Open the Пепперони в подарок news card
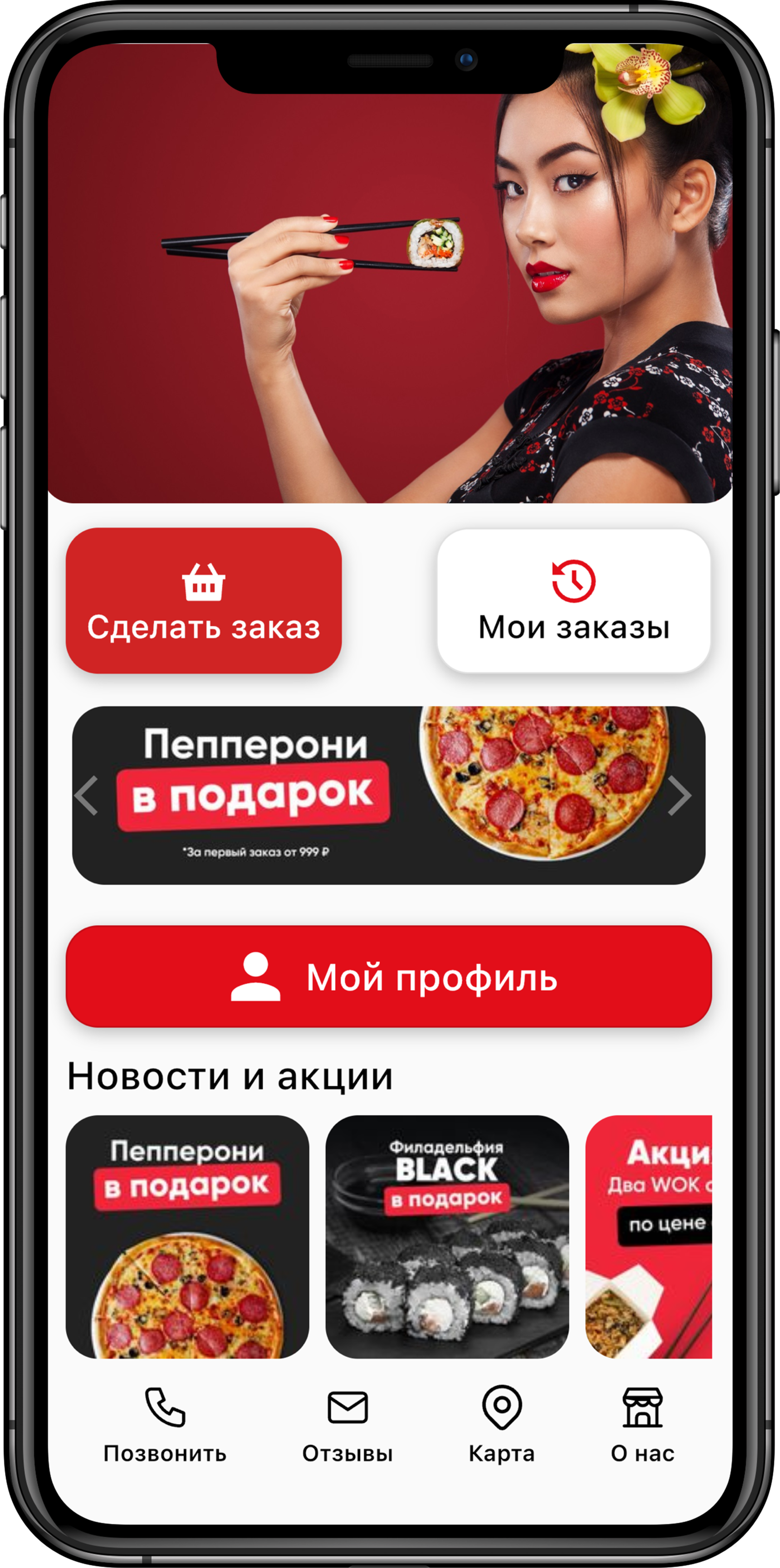This screenshot has width=780, height=1568. coord(188,1236)
